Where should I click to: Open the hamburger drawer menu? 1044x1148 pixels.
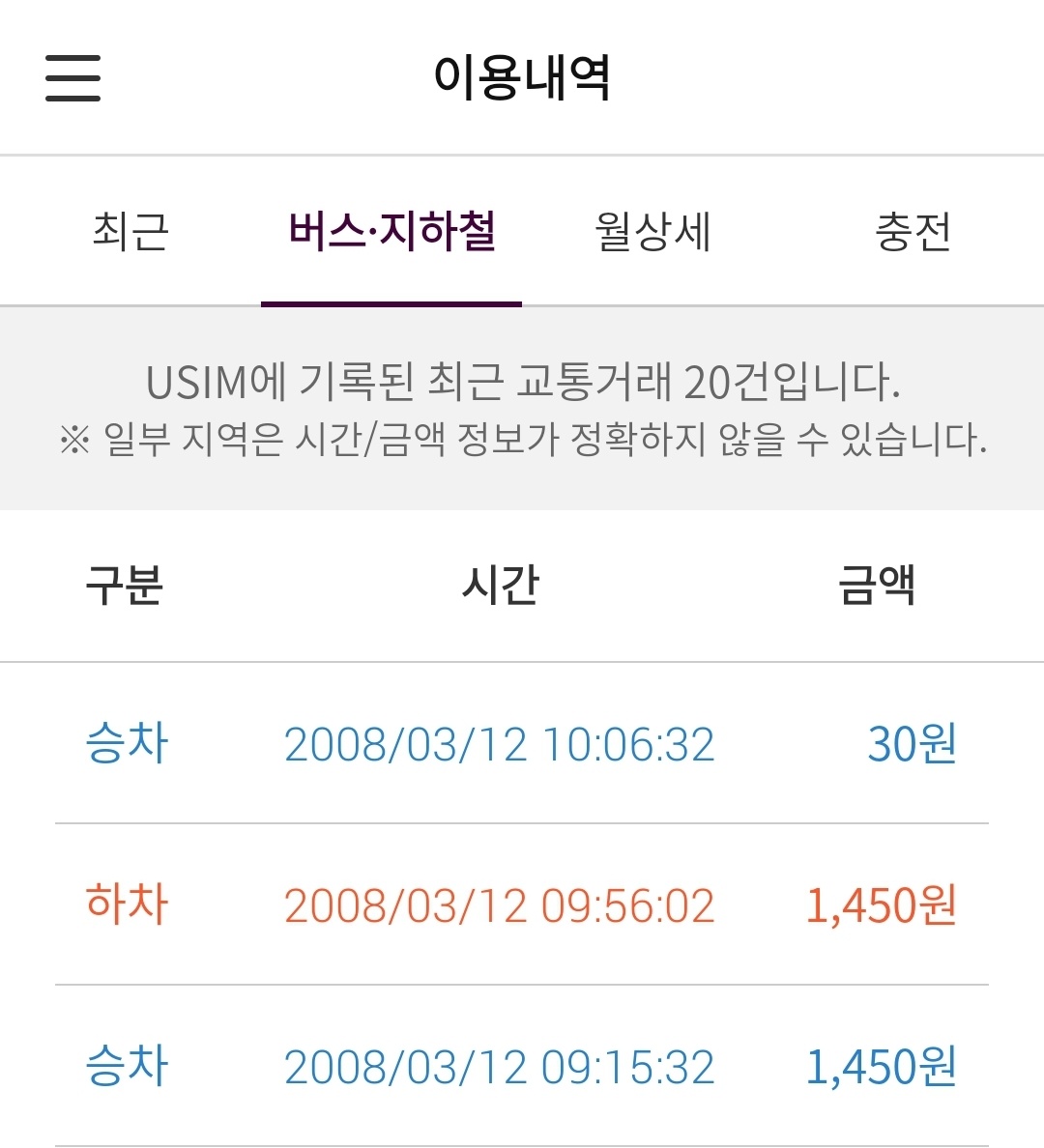pyautogui.click(x=72, y=77)
